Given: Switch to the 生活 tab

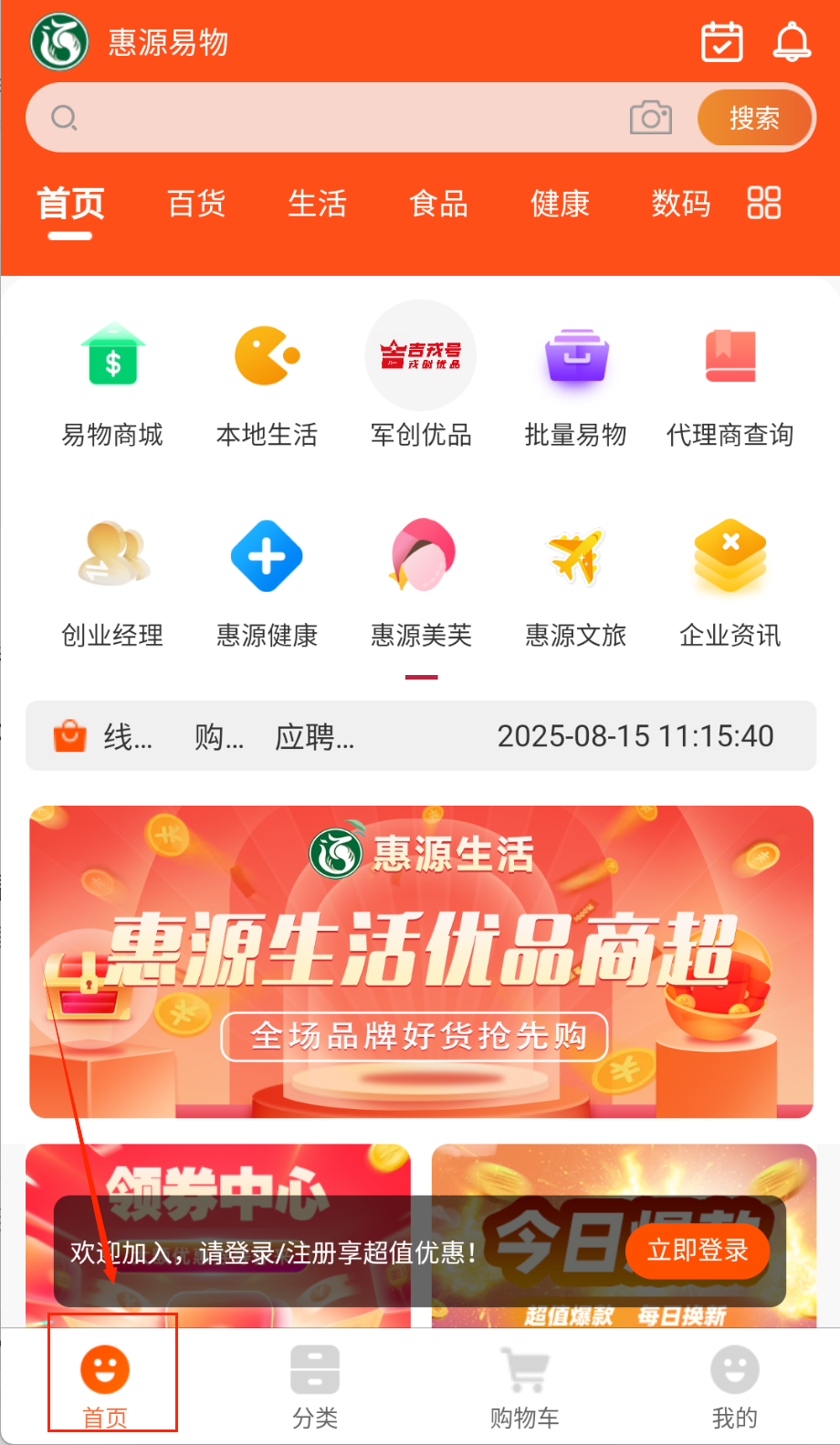Looking at the screenshot, I should [317, 203].
